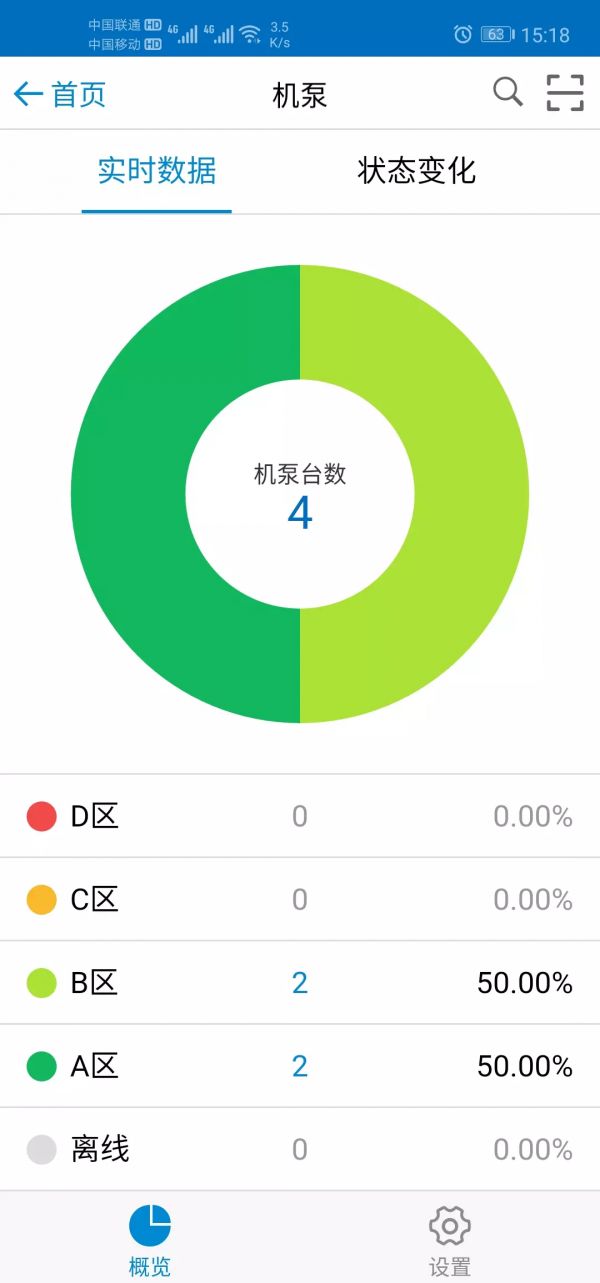The width and height of the screenshot is (600, 1283).
Task: Open the search icon
Action: click(508, 93)
